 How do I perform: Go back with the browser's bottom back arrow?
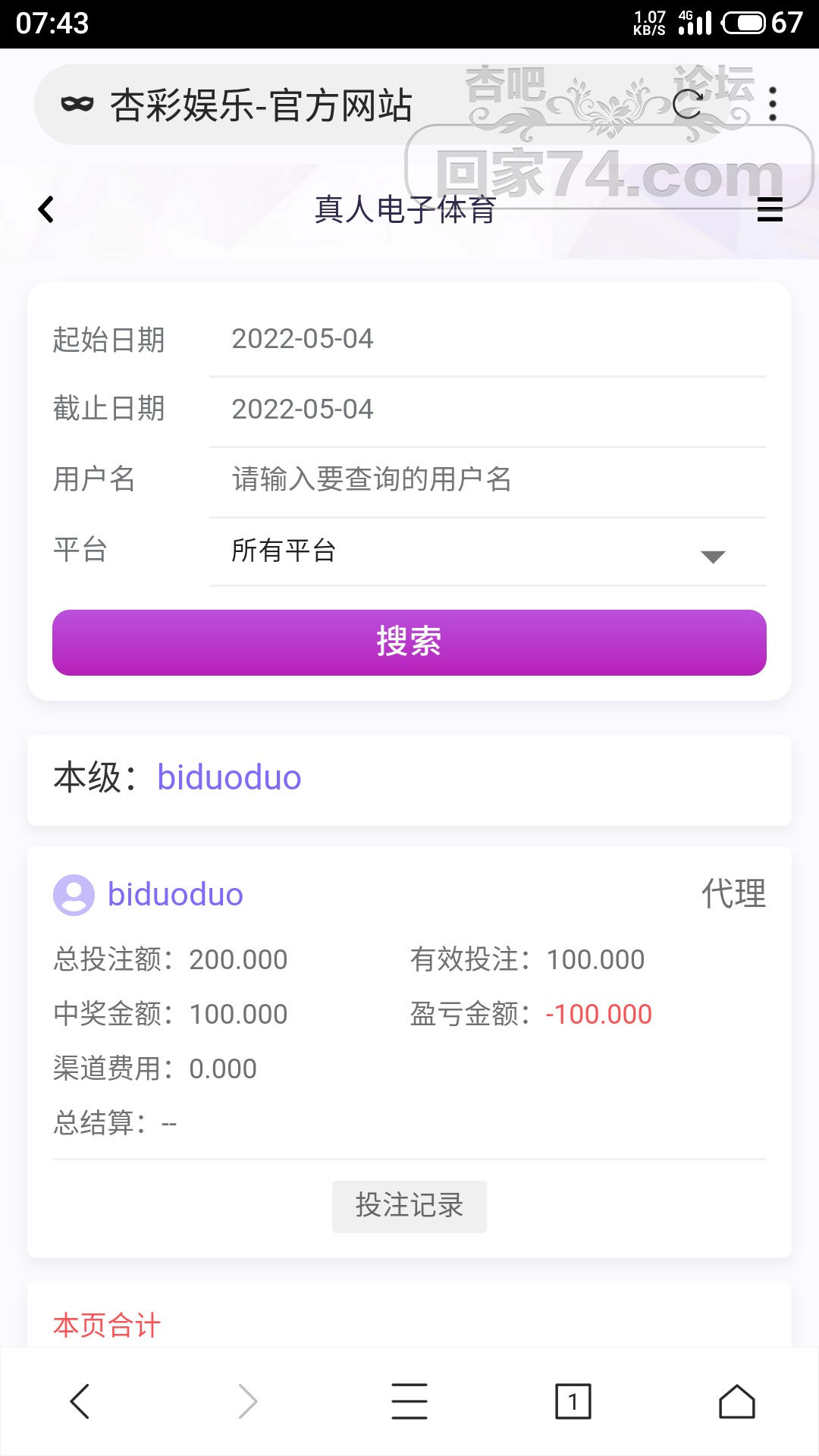(x=80, y=1401)
